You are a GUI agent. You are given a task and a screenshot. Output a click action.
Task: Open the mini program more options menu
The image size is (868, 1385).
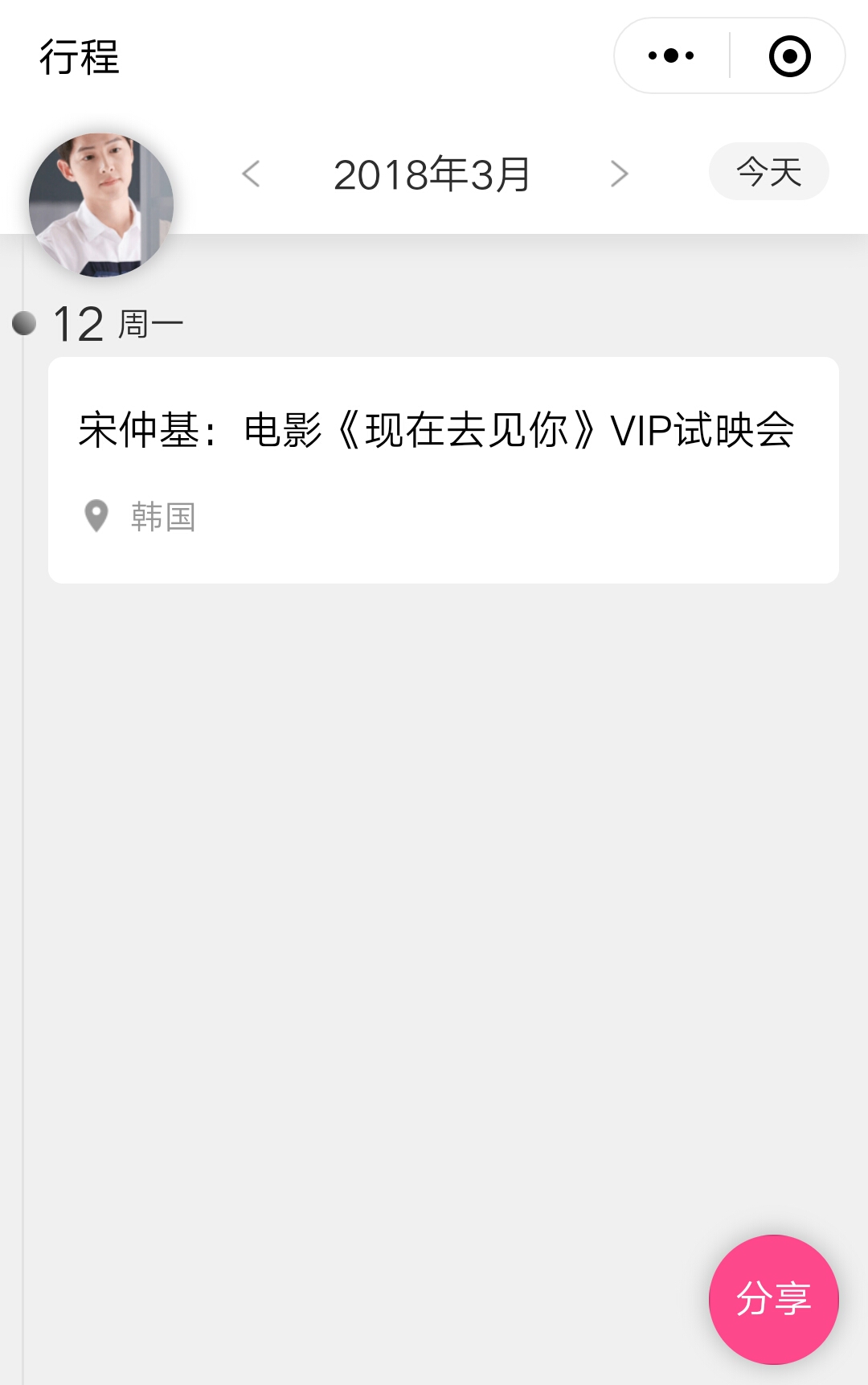[x=671, y=56]
